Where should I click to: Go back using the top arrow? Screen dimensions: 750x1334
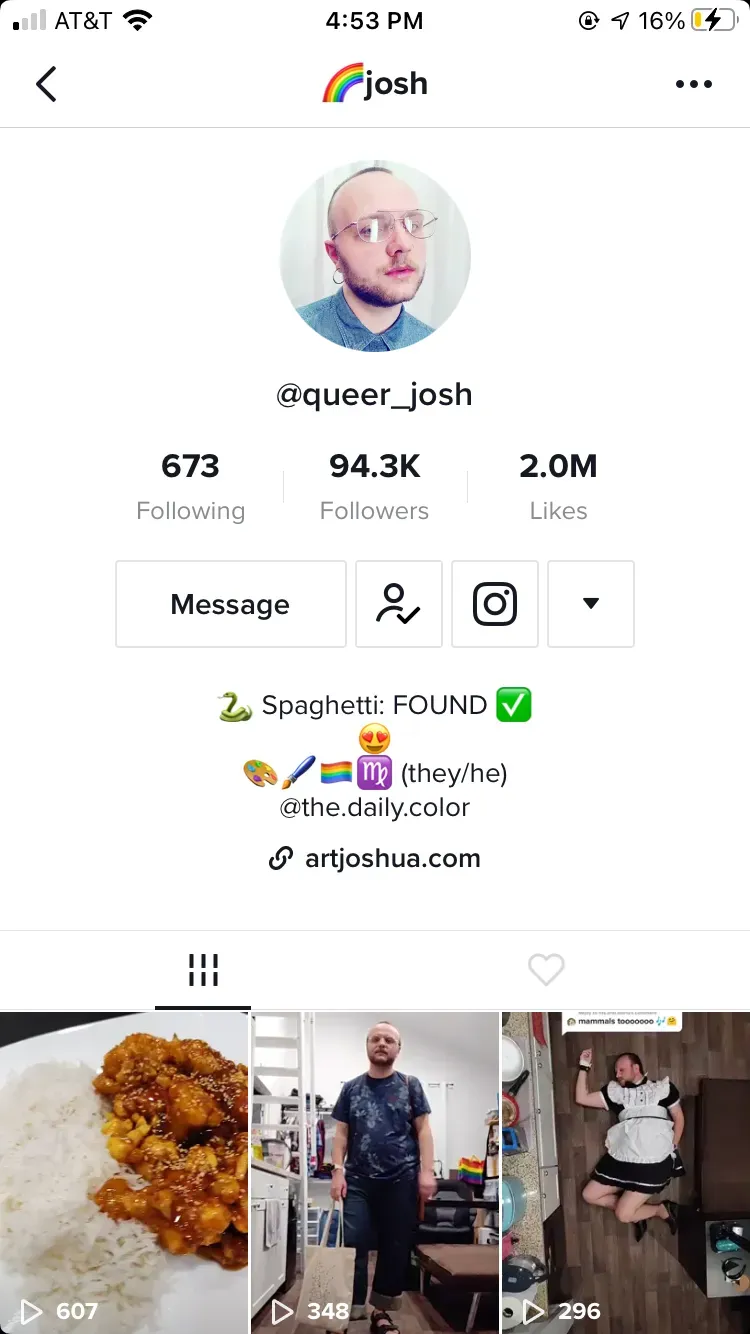tap(46, 84)
